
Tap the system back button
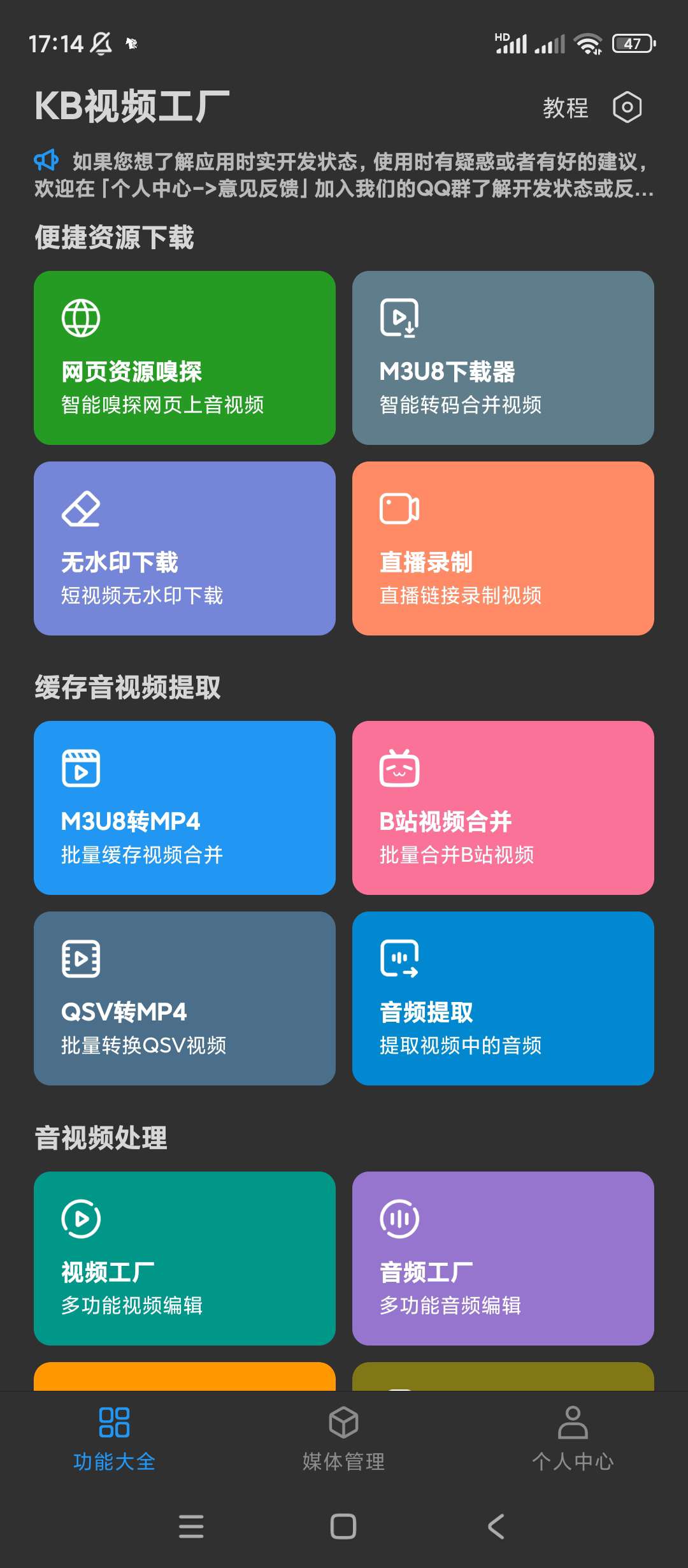[x=496, y=1527]
